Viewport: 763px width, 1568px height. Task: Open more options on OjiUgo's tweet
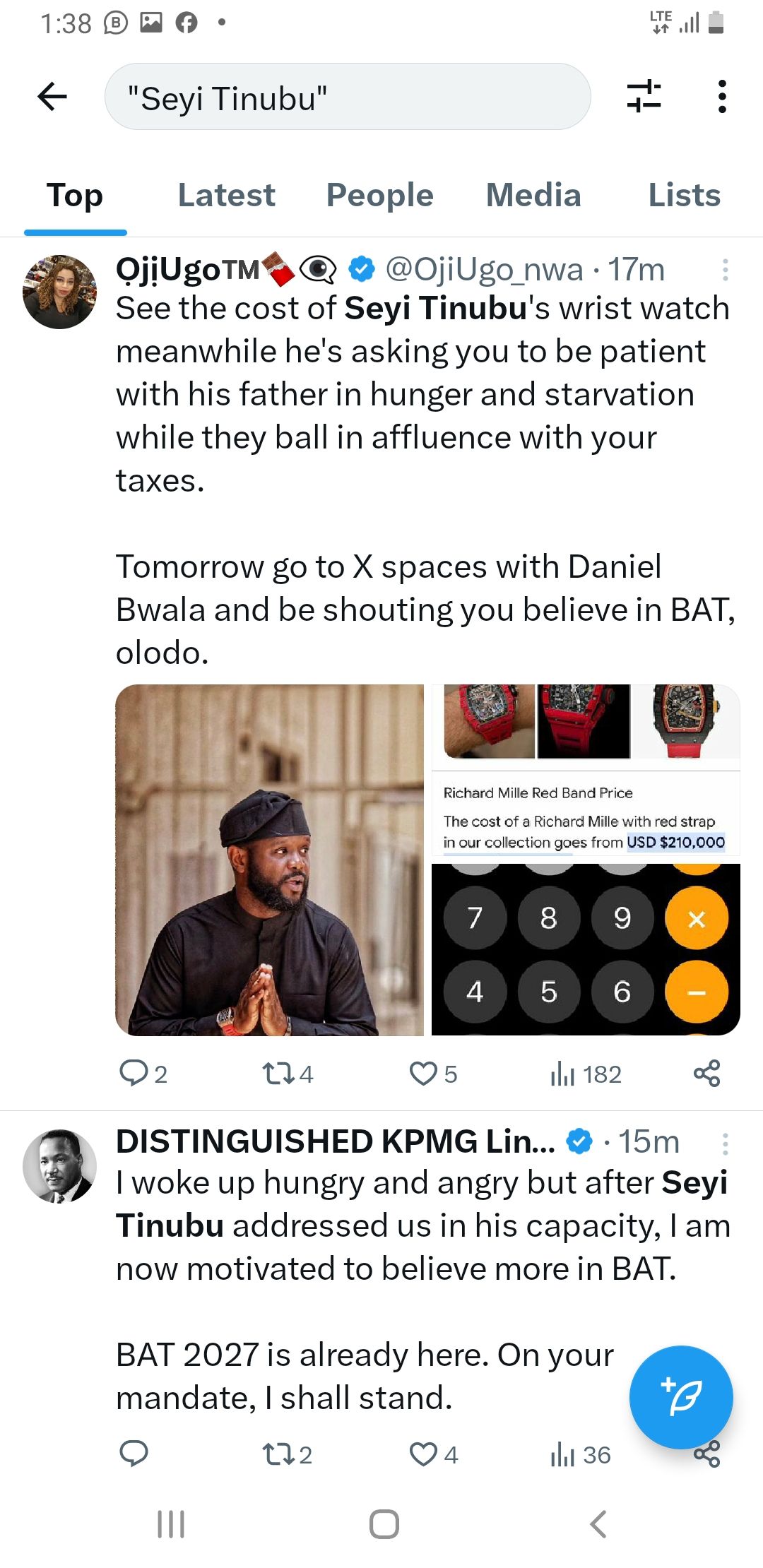click(x=725, y=270)
